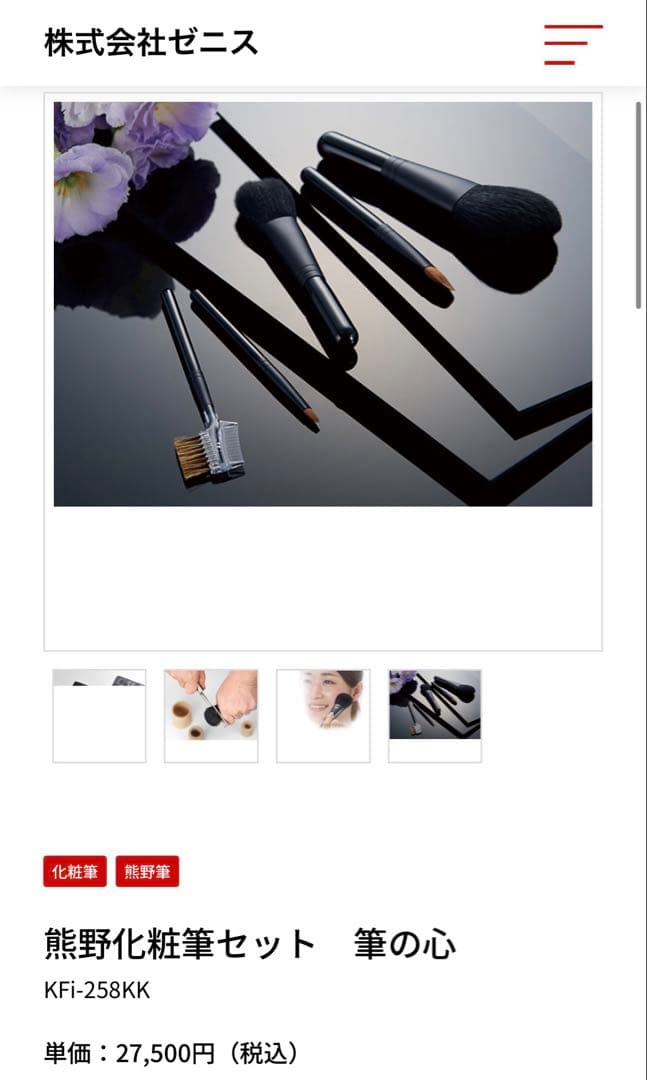
Task: Tap the 熊野筆 category tag
Action: 147,871
